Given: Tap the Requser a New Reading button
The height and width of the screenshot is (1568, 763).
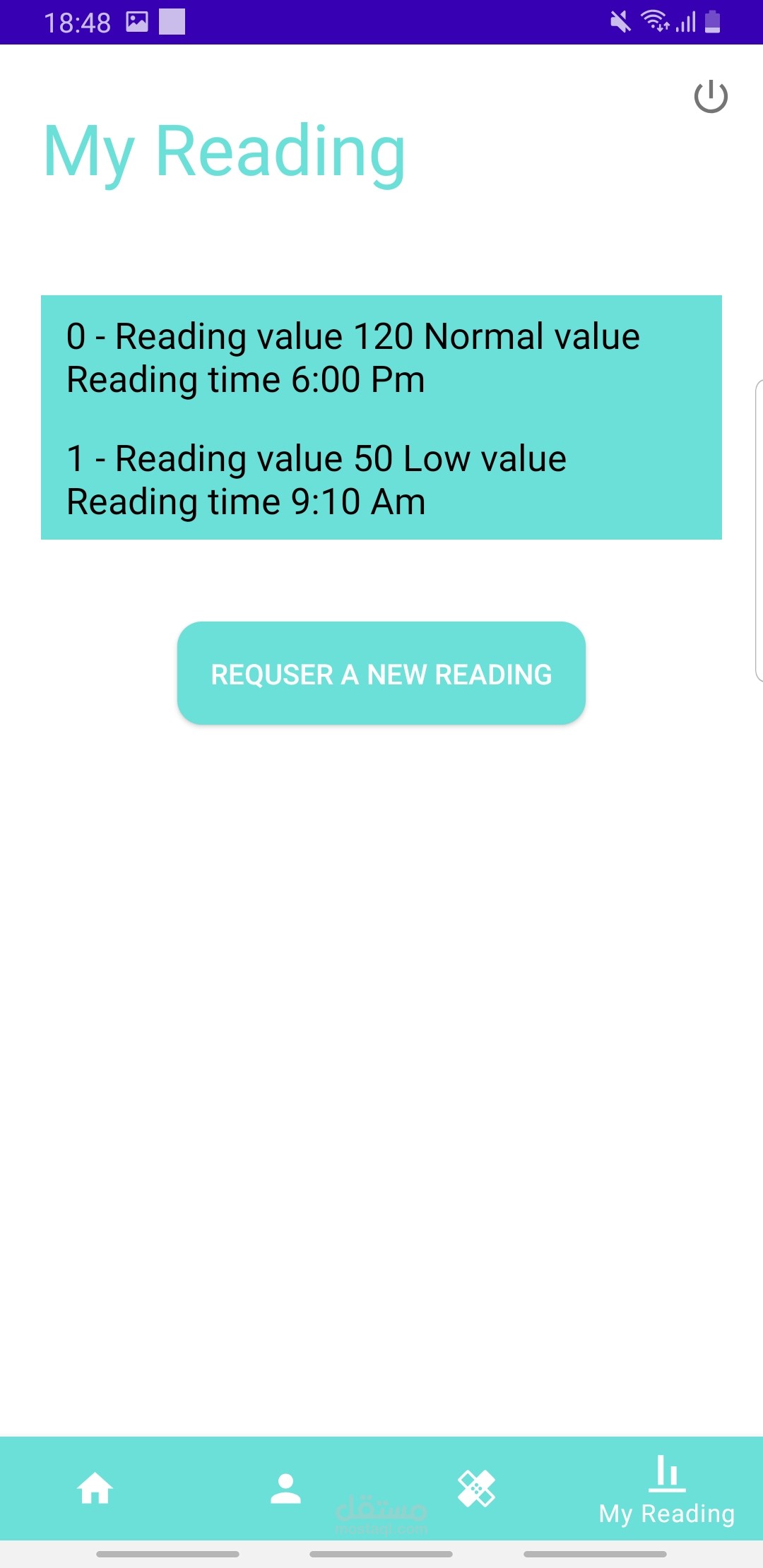Looking at the screenshot, I should (381, 673).
